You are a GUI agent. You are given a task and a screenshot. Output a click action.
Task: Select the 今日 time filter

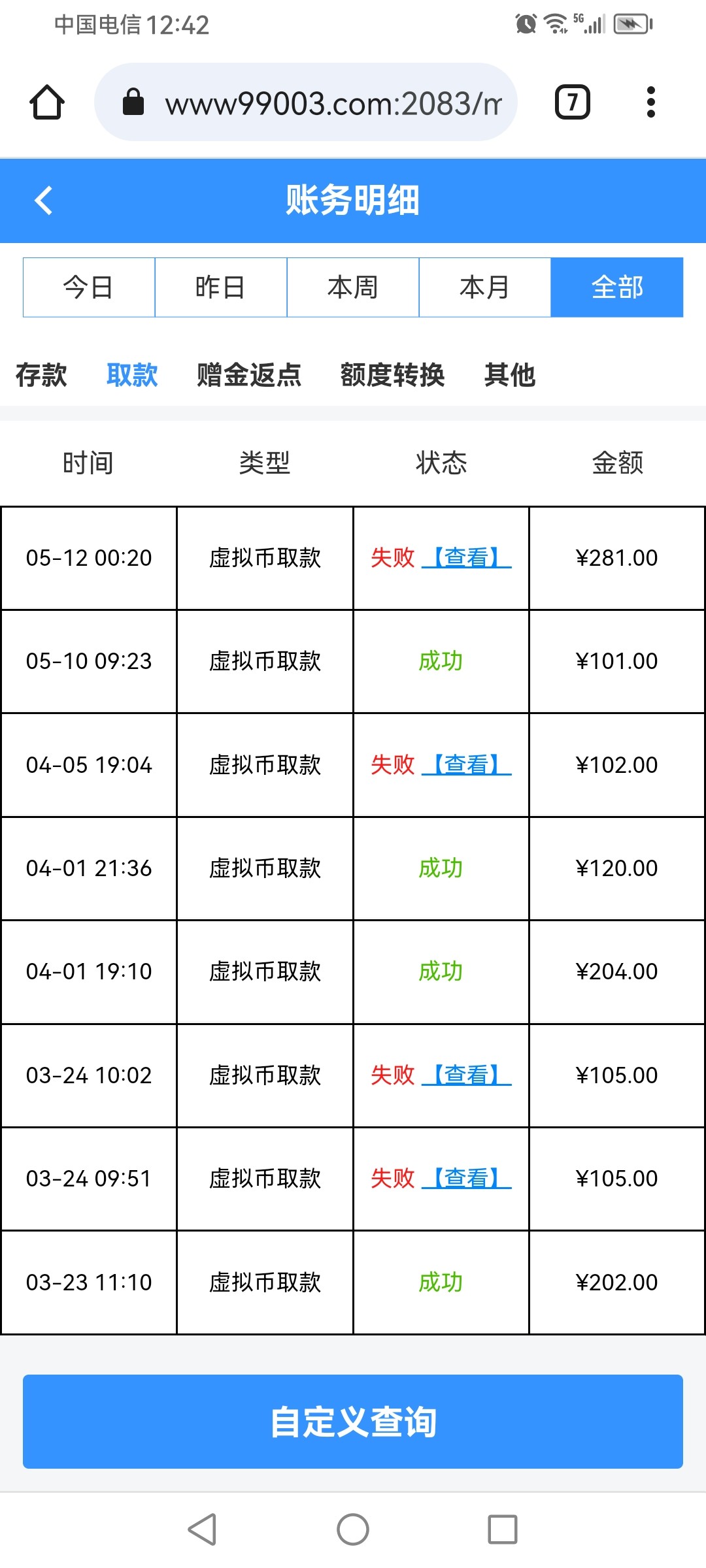(x=89, y=287)
